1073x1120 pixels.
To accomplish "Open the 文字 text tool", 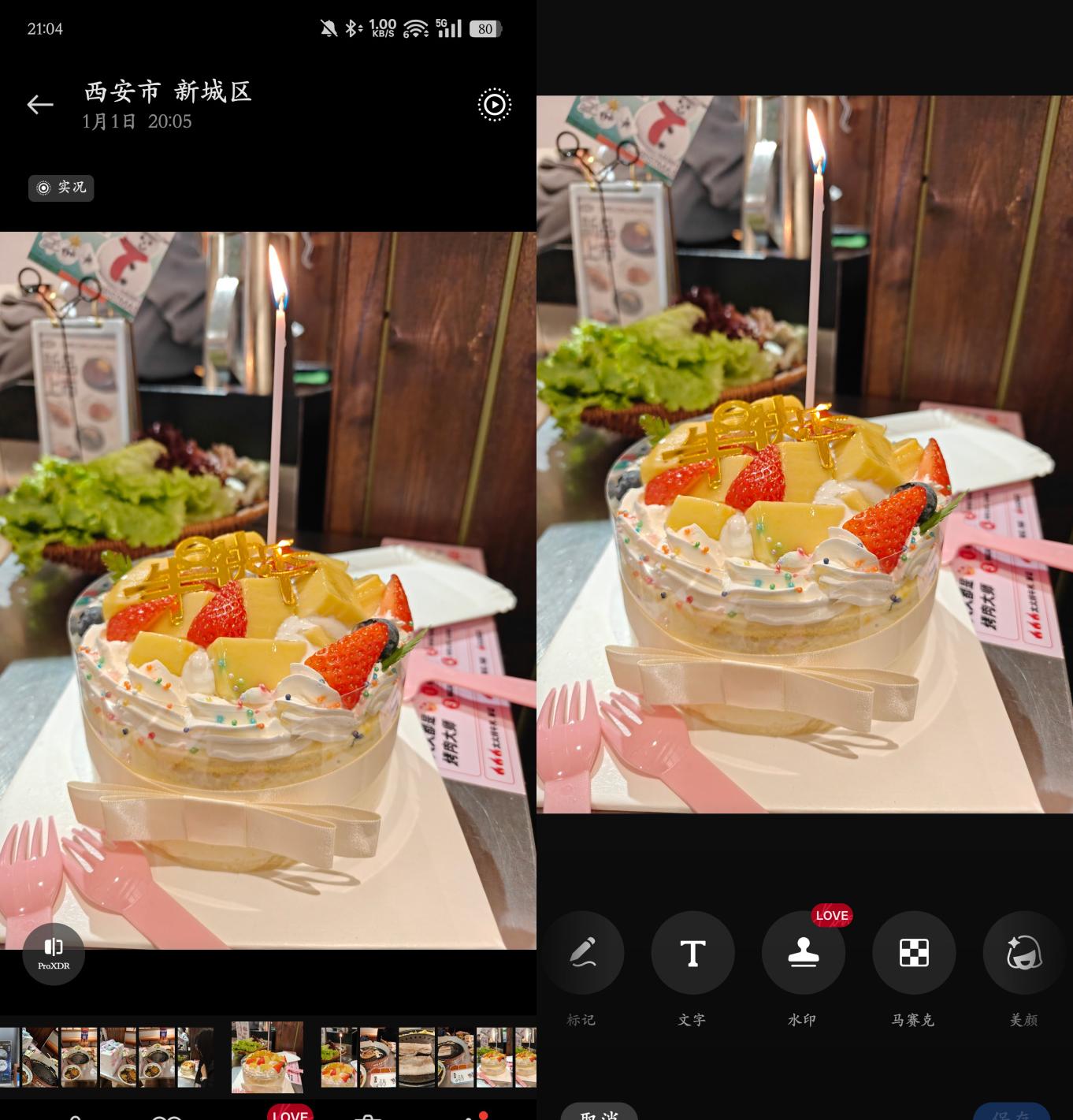I will coord(693,953).
